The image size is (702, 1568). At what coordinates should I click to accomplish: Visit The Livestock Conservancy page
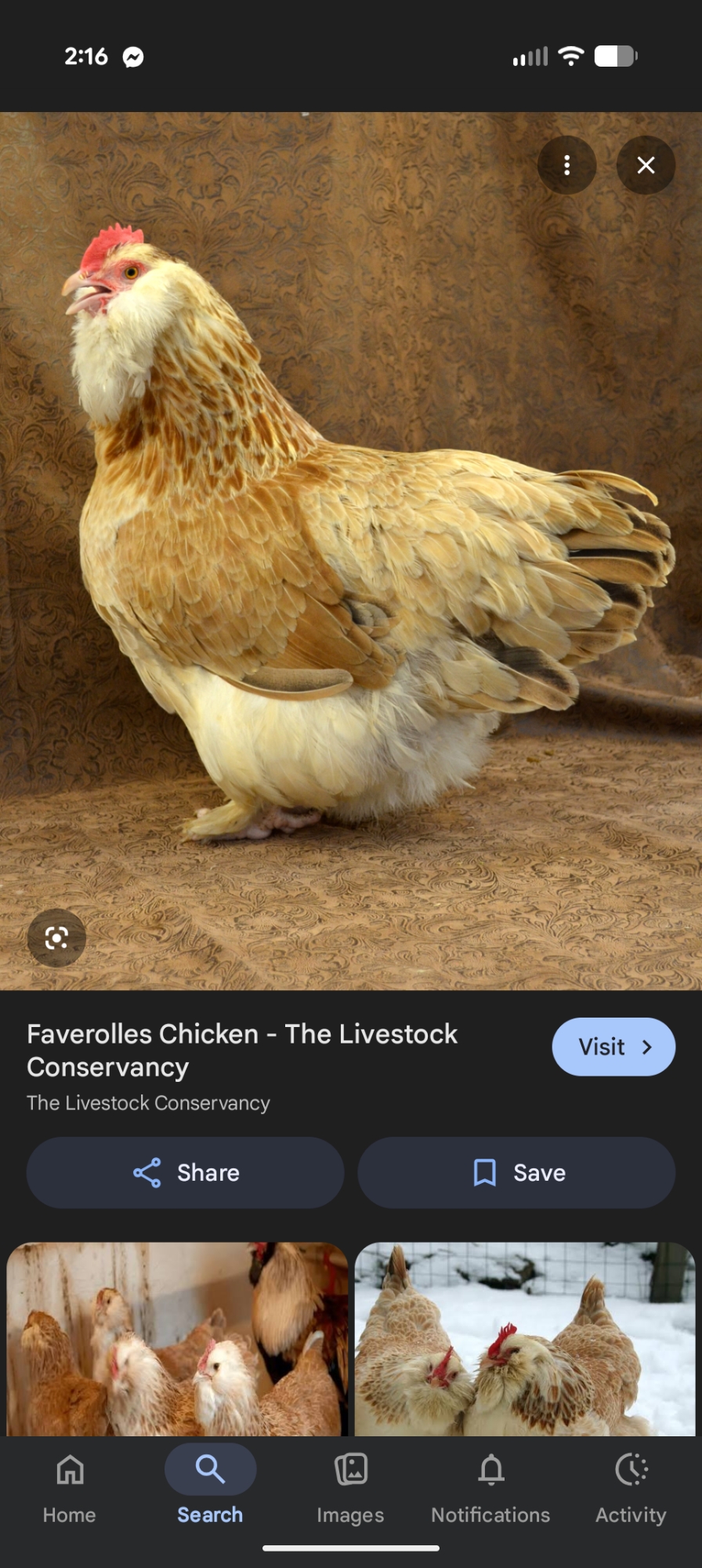tap(613, 1047)
